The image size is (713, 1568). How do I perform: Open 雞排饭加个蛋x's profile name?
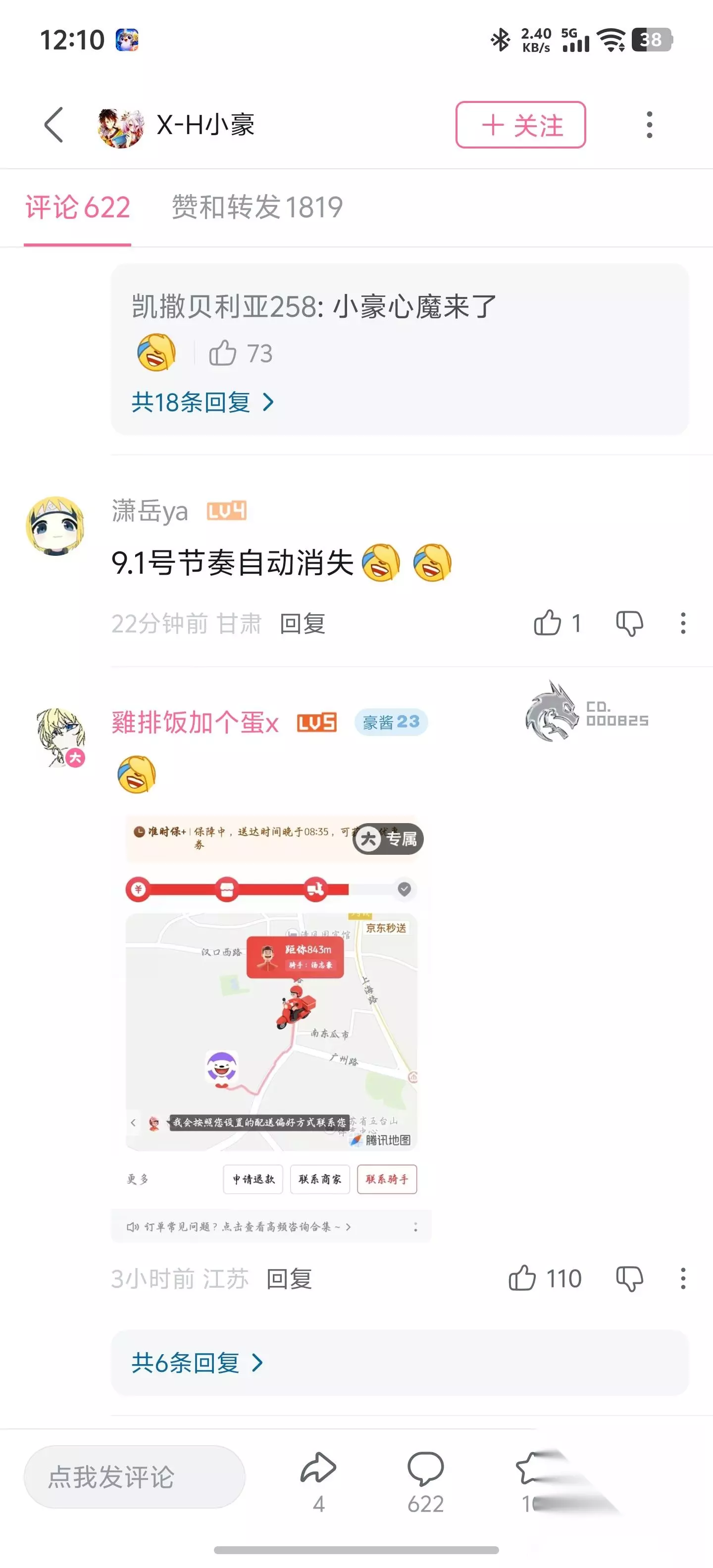pos(195,723)
